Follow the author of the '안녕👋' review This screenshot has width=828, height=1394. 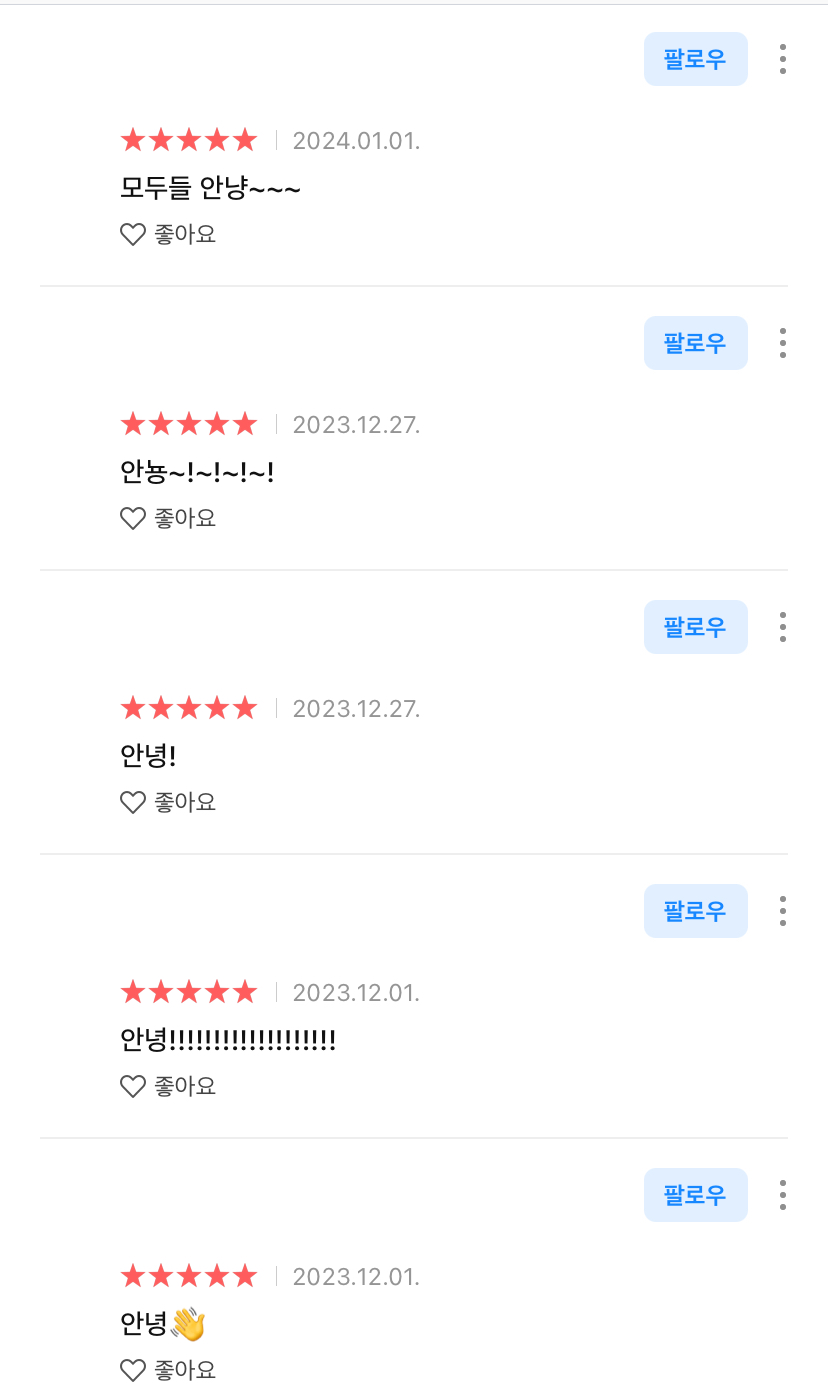[695, 1195]
